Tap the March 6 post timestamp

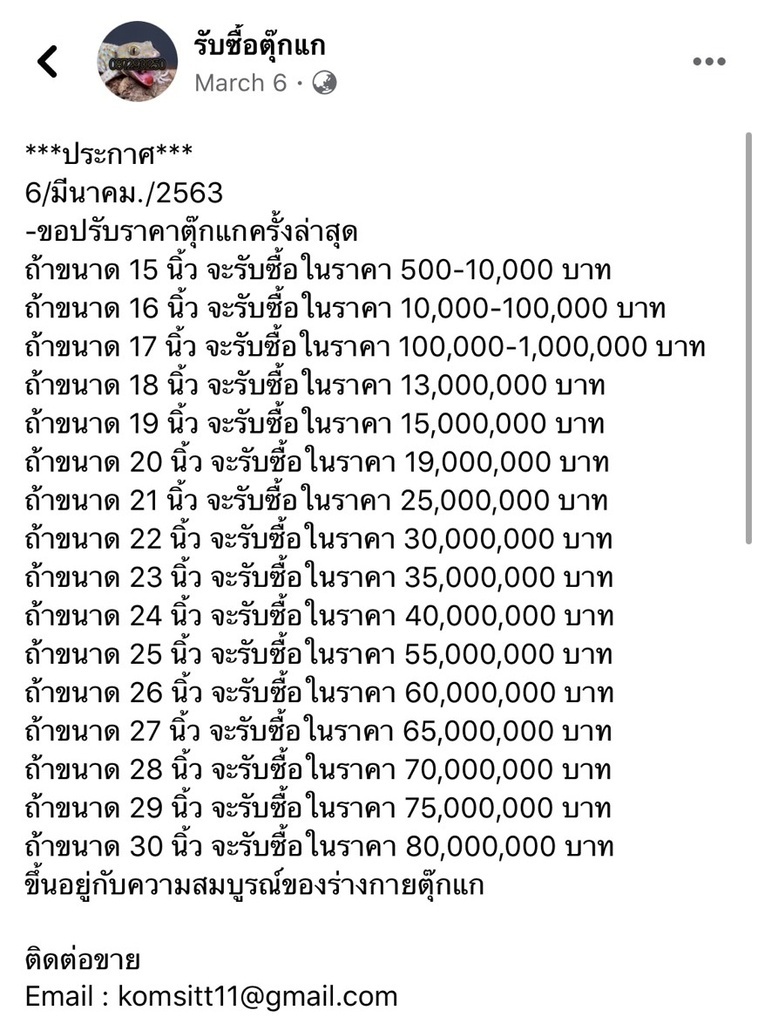[240, 83]
